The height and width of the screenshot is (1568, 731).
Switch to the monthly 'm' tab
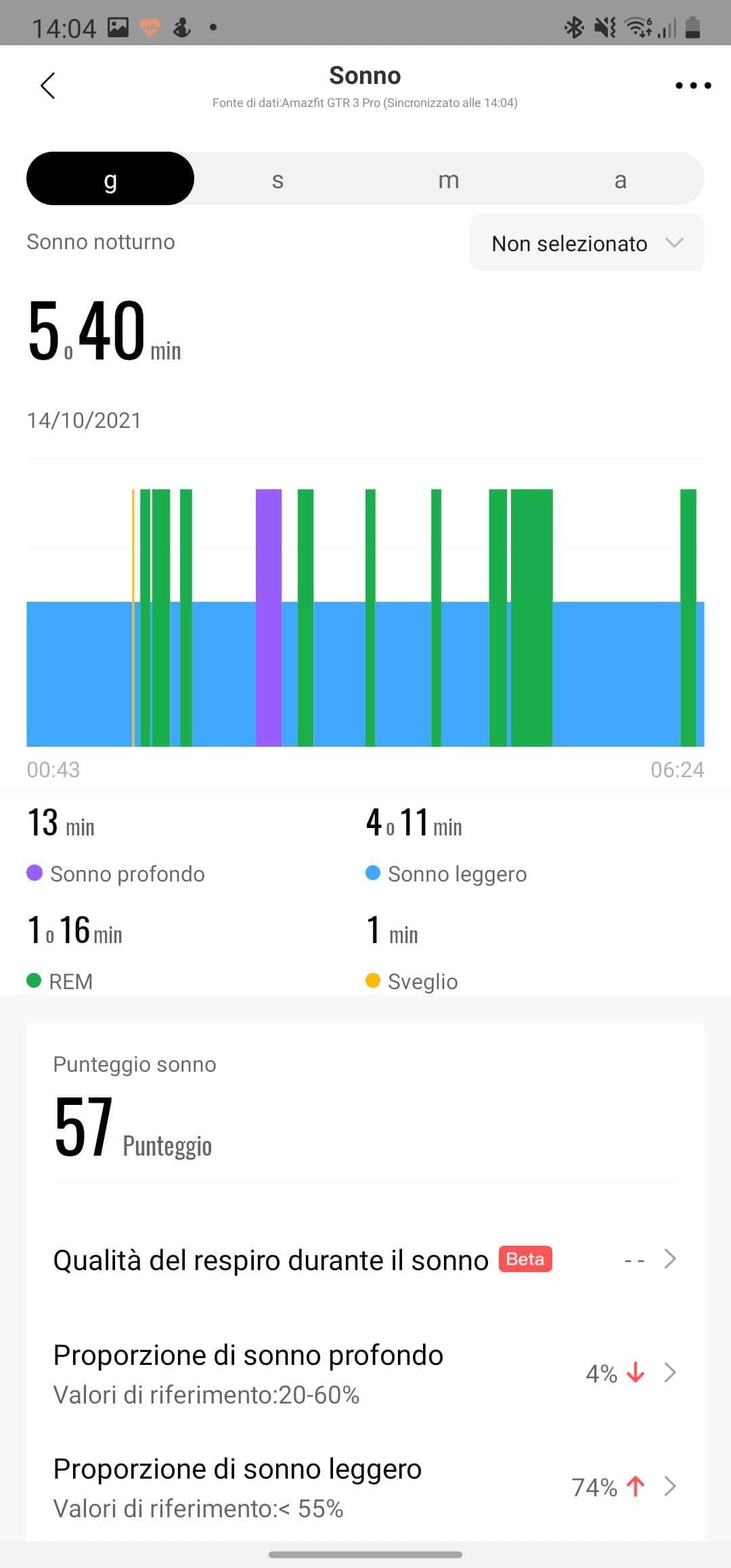448,179
